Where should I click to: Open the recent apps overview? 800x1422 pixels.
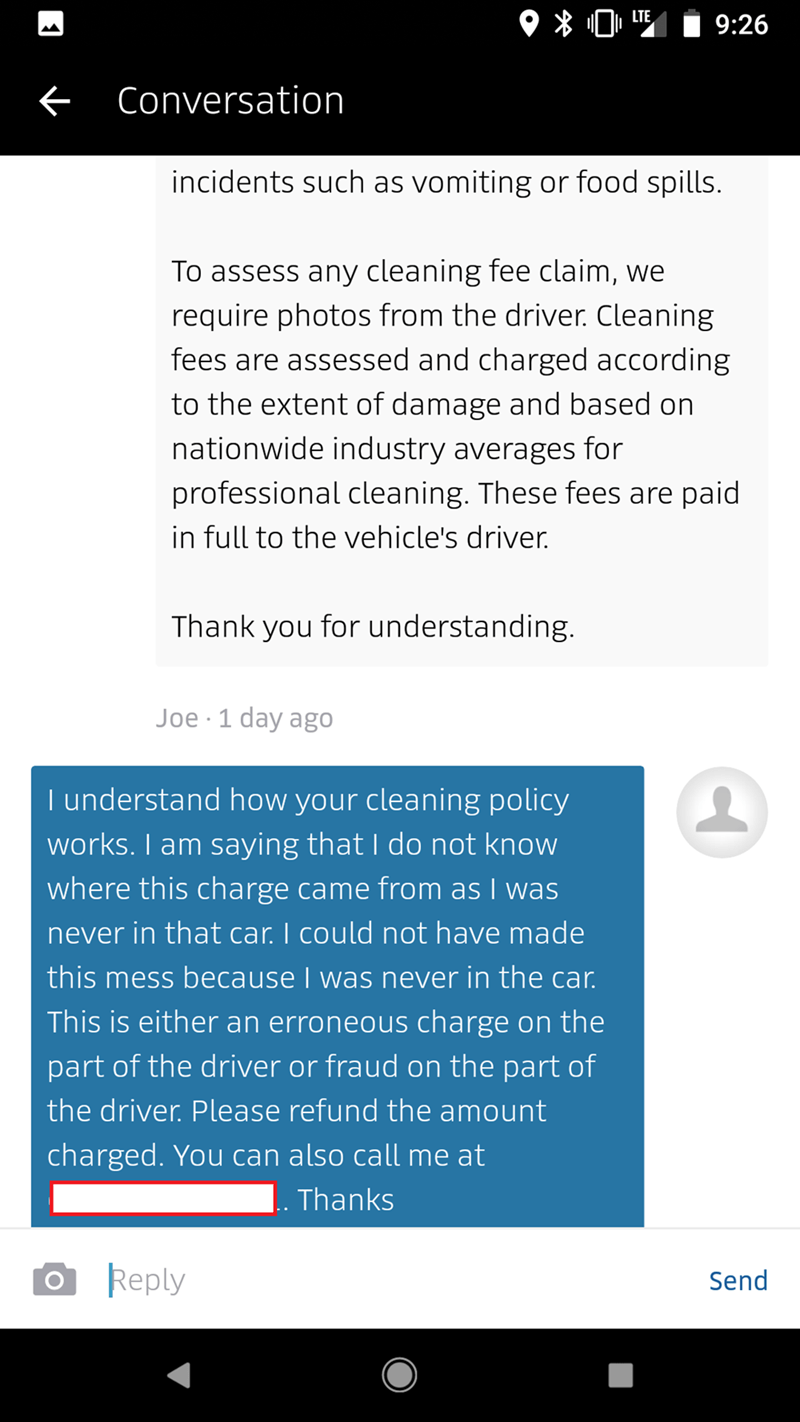pyautogui.click(x=620, y=1375)
